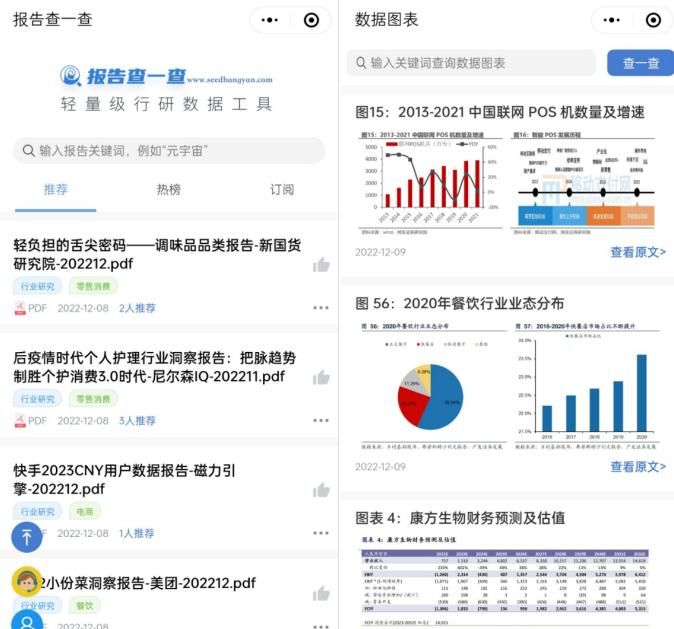
Task: Like the 快手2023CNY用户数据报告
Action: point(321,490)
